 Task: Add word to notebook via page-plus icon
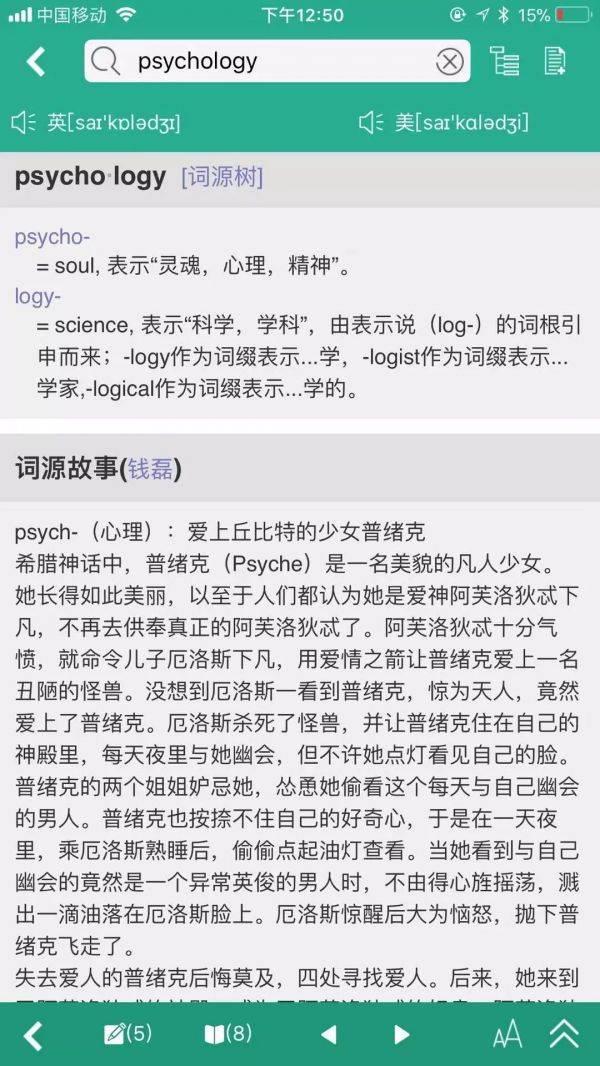point(555,62)
